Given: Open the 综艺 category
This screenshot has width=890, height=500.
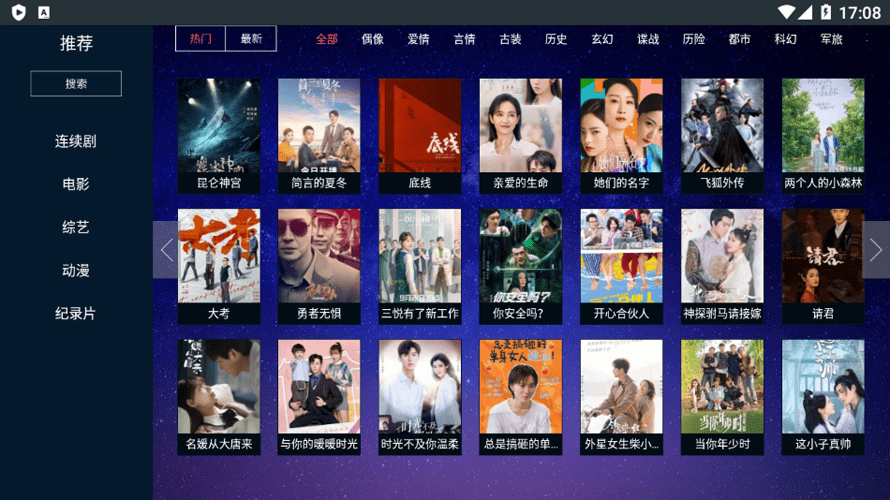Looking at the screenshot, I should tap(76, 227).
